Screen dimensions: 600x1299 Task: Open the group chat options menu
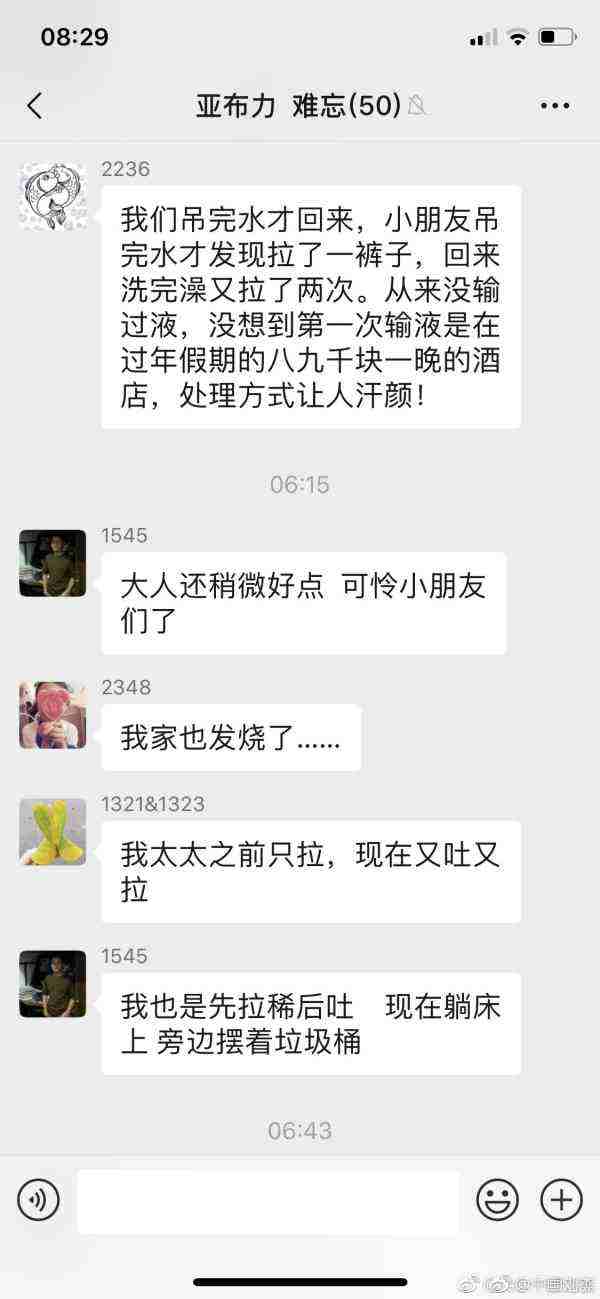coord(554,106)
